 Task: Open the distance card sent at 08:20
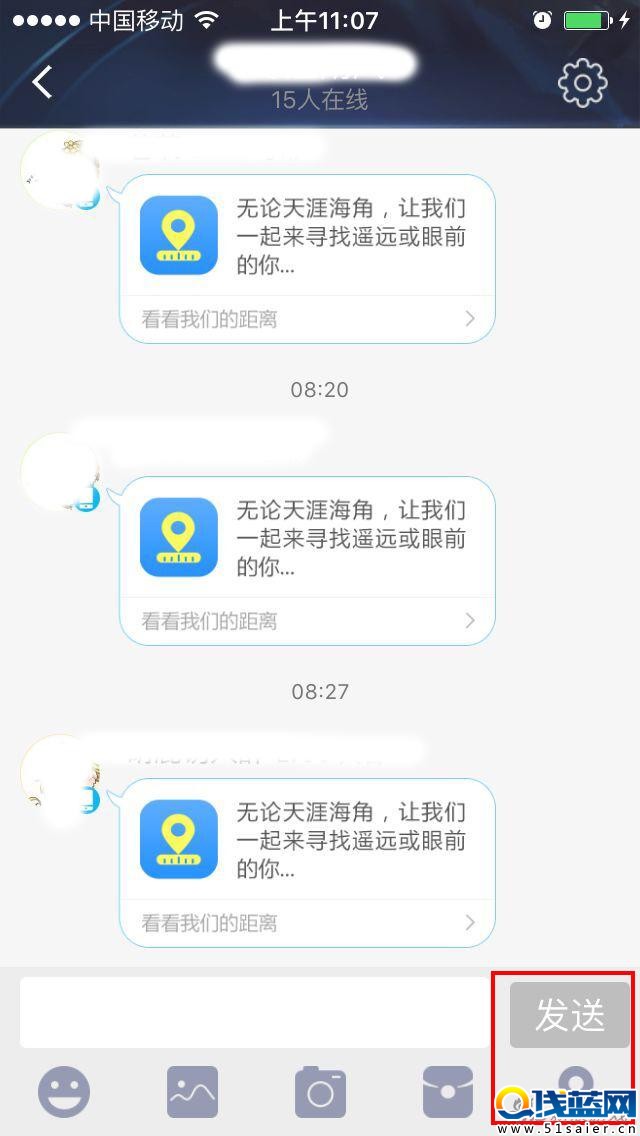[307, 560]
